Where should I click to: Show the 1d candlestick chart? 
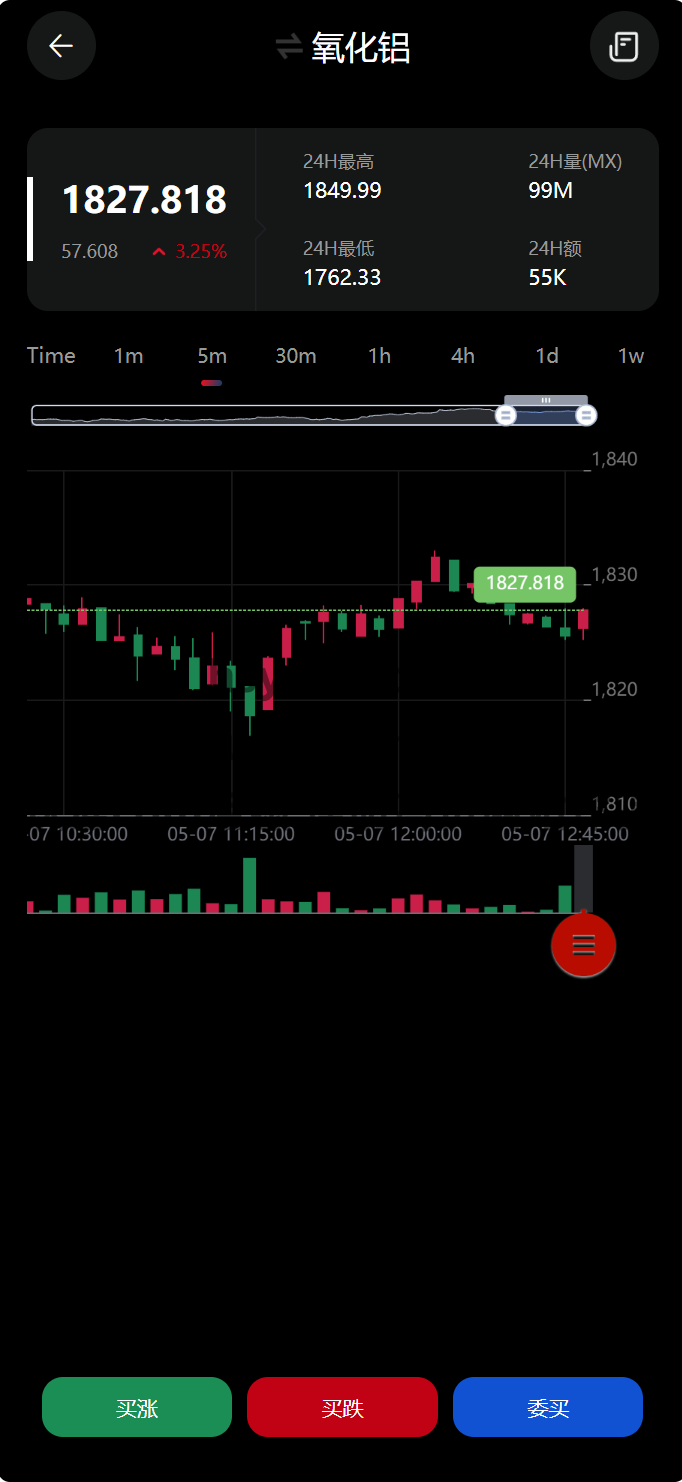(547, 356)
